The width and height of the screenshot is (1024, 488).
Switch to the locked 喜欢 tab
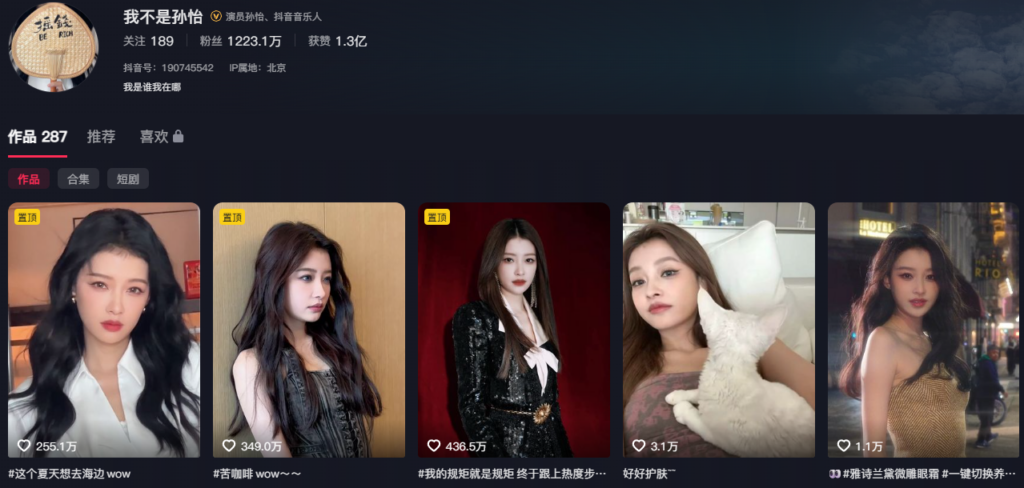pyautogui.click(x=161, y=137)
